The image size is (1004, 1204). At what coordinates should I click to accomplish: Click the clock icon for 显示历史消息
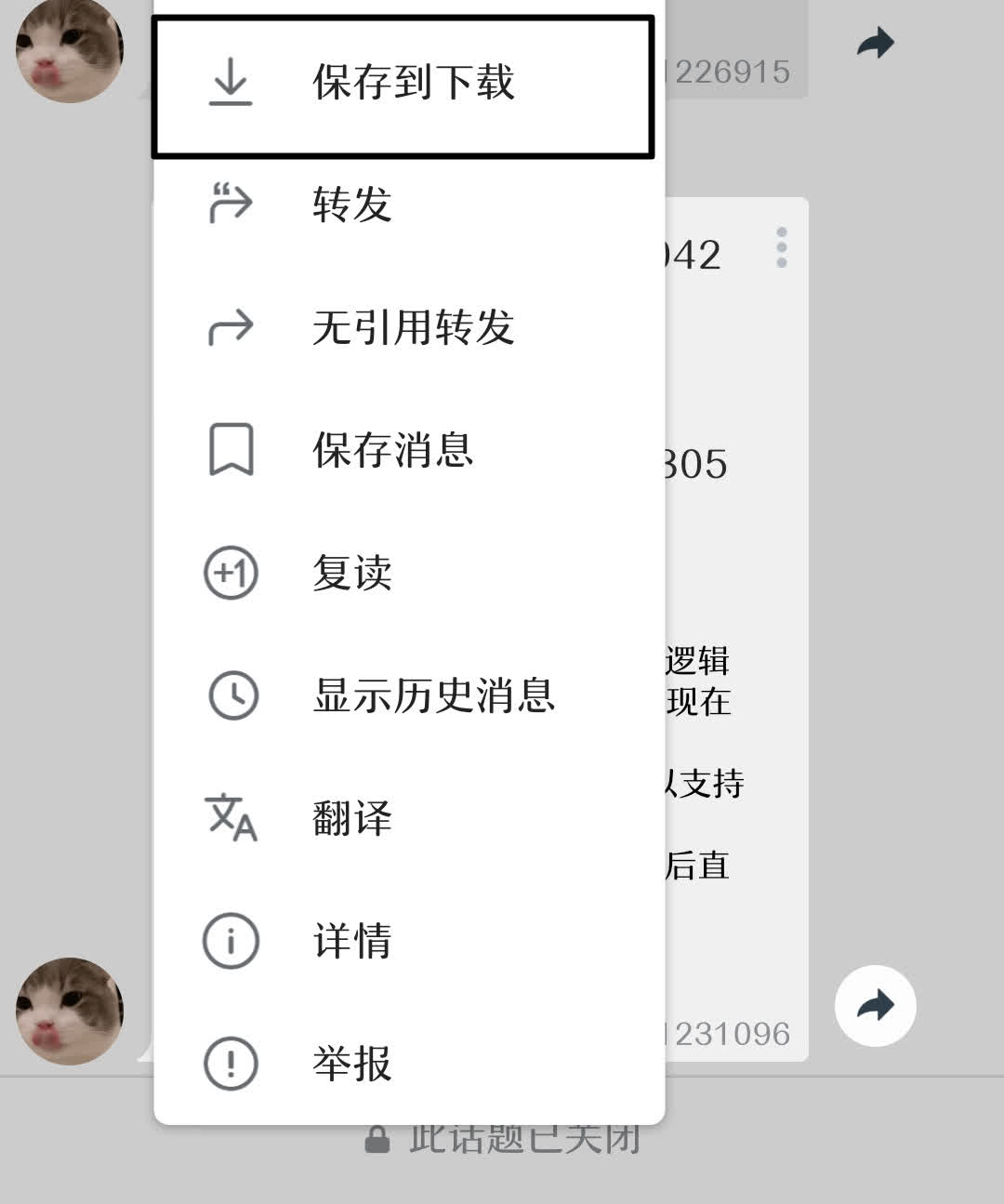pos(231,696)
